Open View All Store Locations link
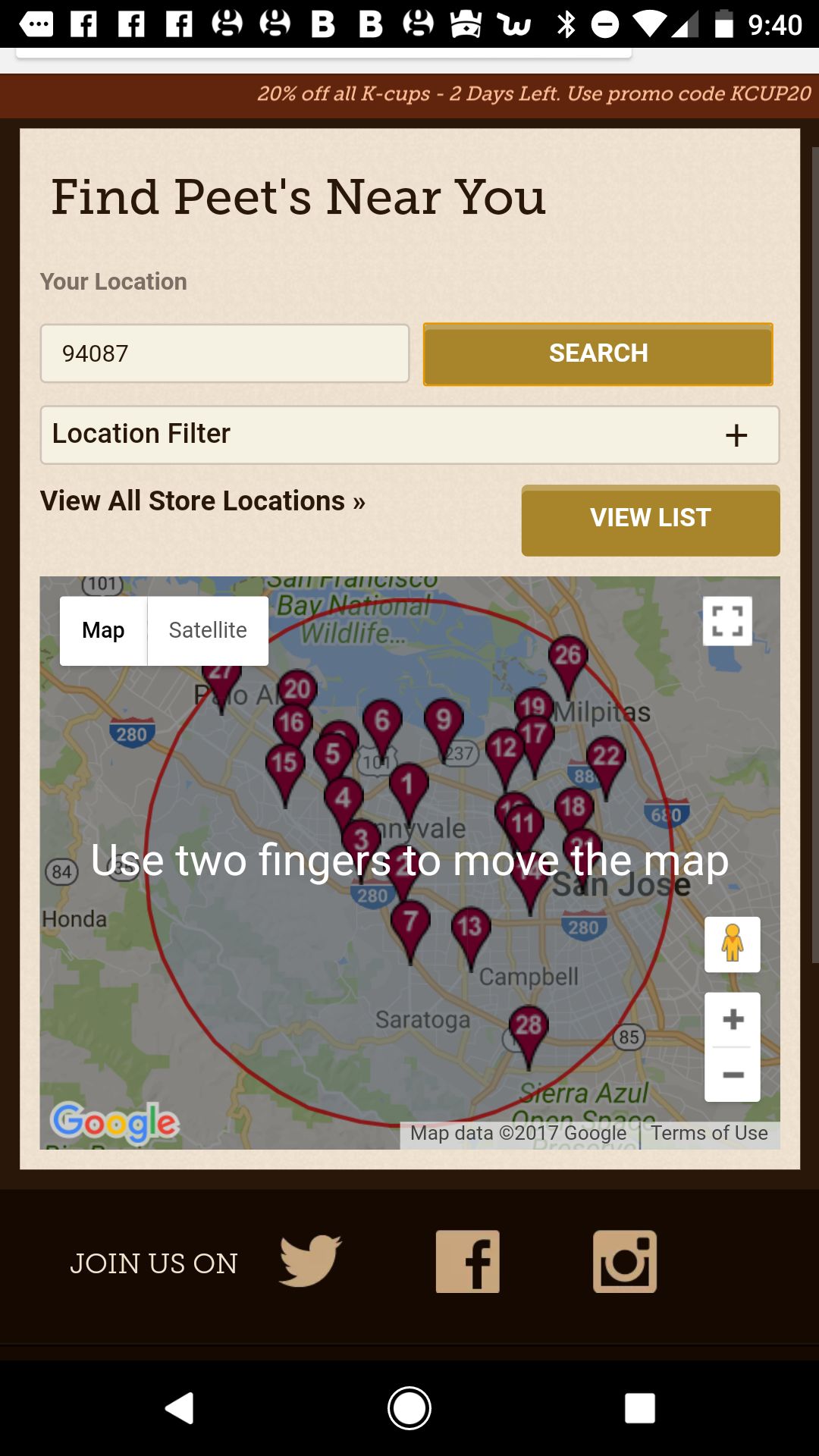Viewport: 819px width, 1456px height. click(202, 500)
